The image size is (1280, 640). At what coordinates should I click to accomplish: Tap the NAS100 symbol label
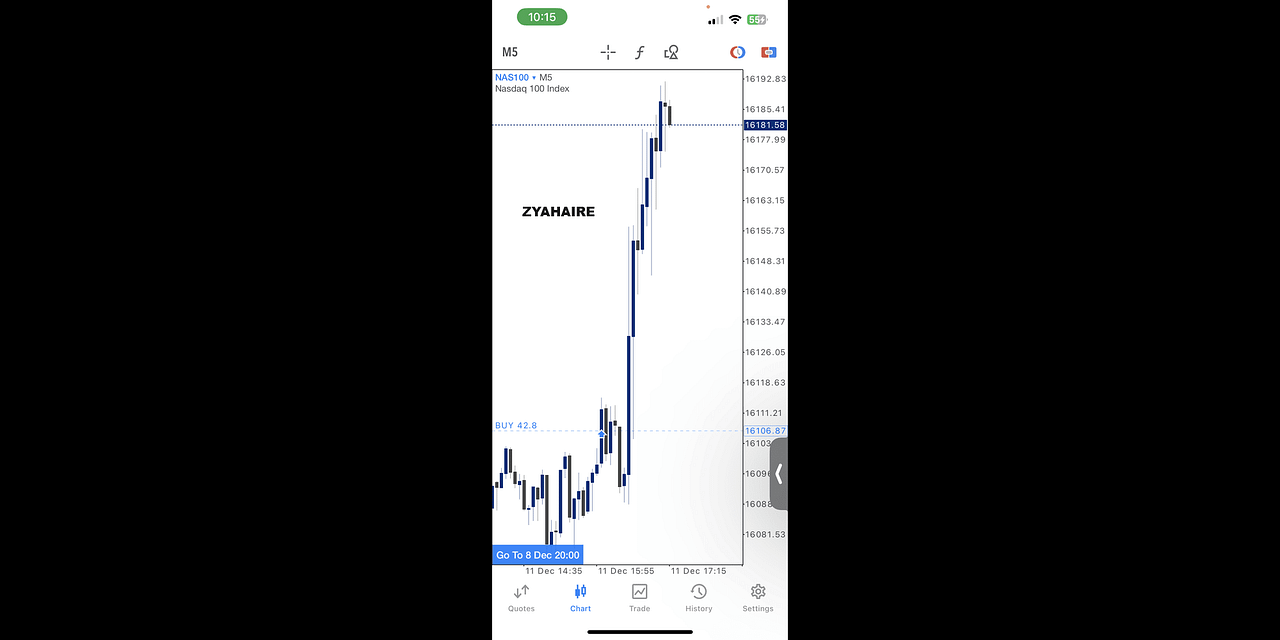pyautogui.click(x=512, y=77)
